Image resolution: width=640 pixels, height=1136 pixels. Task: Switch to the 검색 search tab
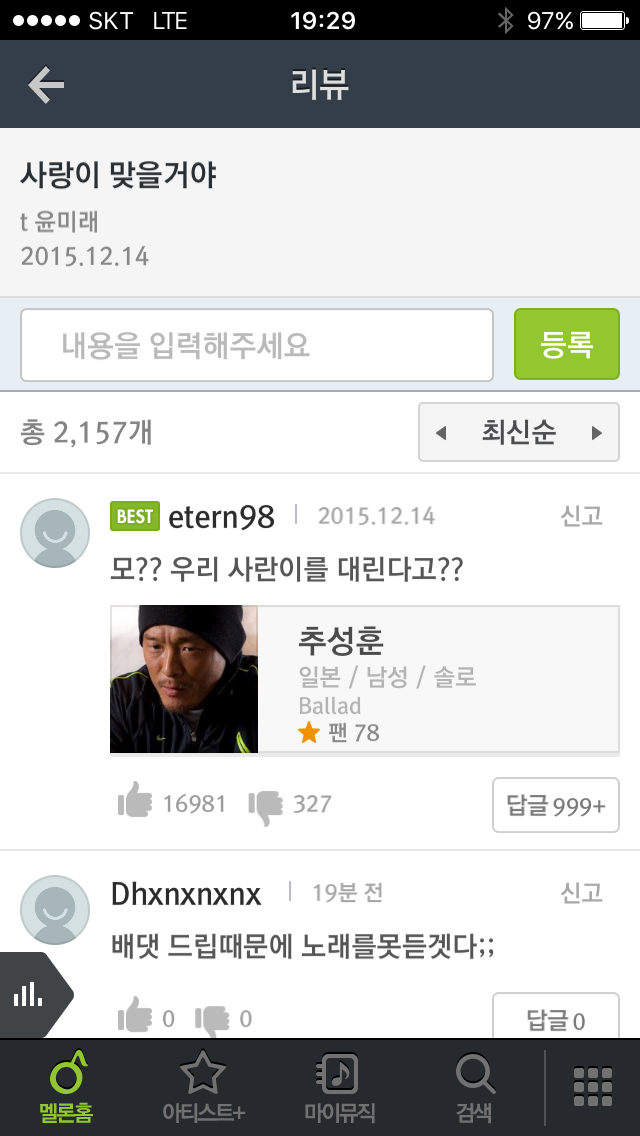pos(475,1087)
